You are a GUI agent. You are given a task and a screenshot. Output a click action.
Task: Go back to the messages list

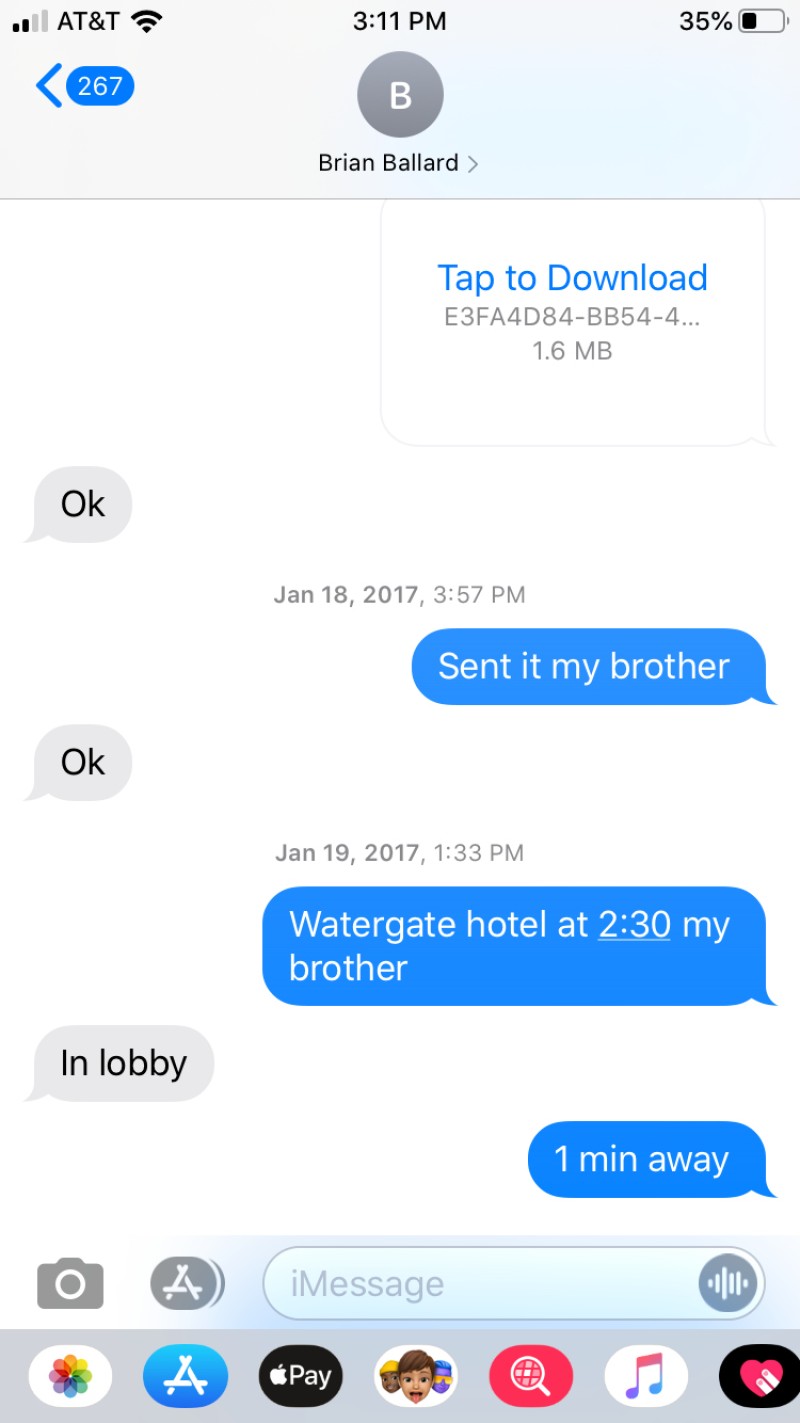pyautogui.click(x=84, y=86)
